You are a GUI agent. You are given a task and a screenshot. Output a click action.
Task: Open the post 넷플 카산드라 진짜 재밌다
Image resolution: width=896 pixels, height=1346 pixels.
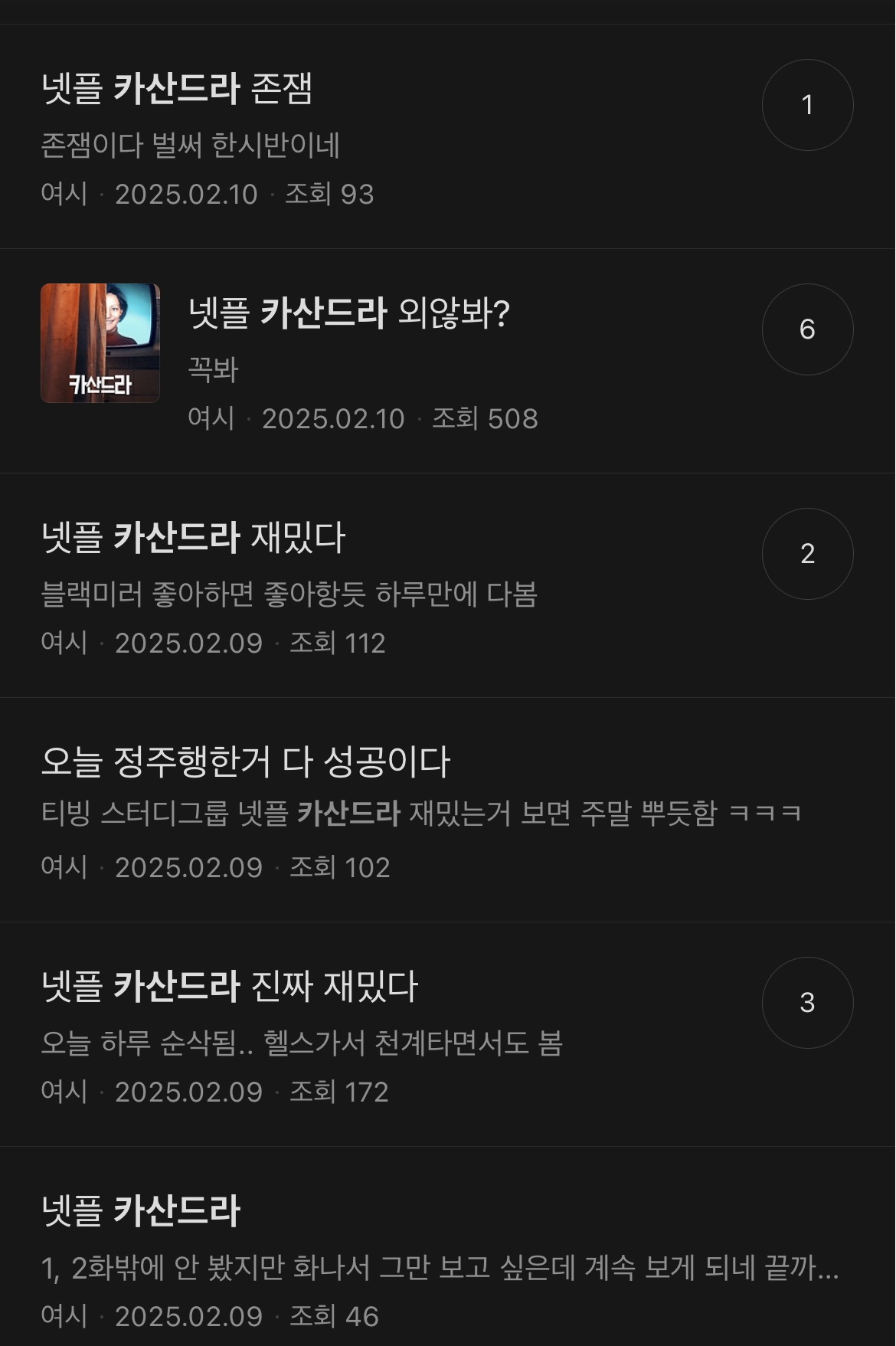tap(230, 987)
